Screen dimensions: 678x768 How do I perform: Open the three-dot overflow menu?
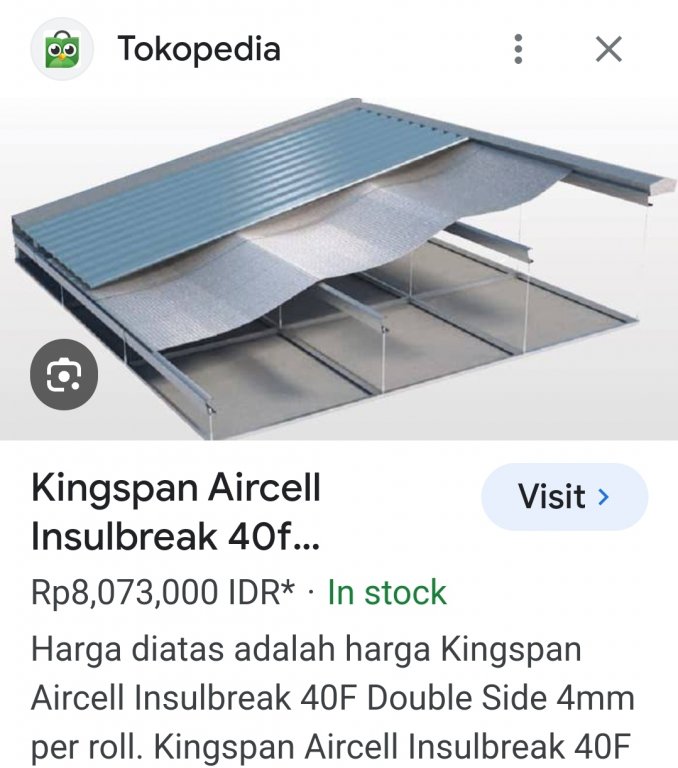[x=518, y=49]
